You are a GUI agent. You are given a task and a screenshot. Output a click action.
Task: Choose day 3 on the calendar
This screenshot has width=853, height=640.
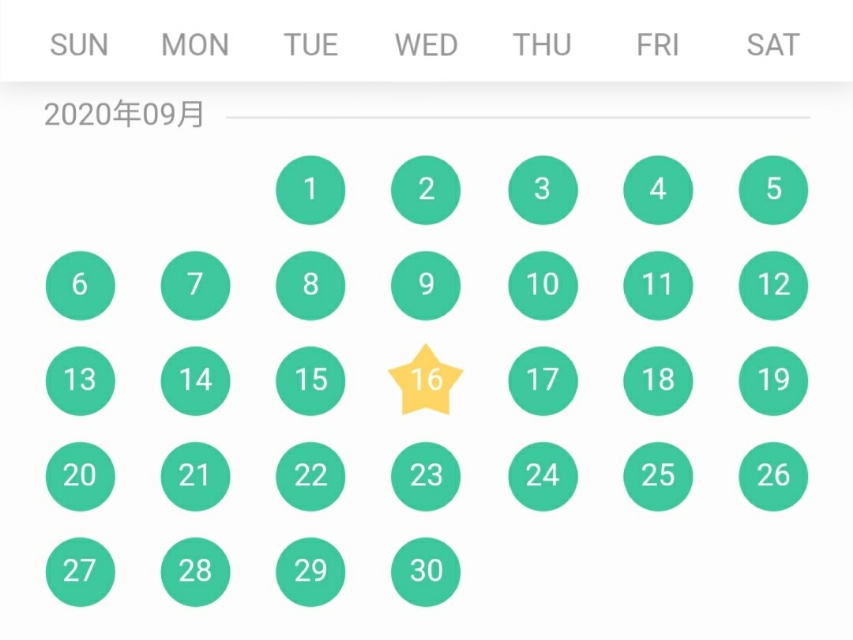(x=542, y=189)
